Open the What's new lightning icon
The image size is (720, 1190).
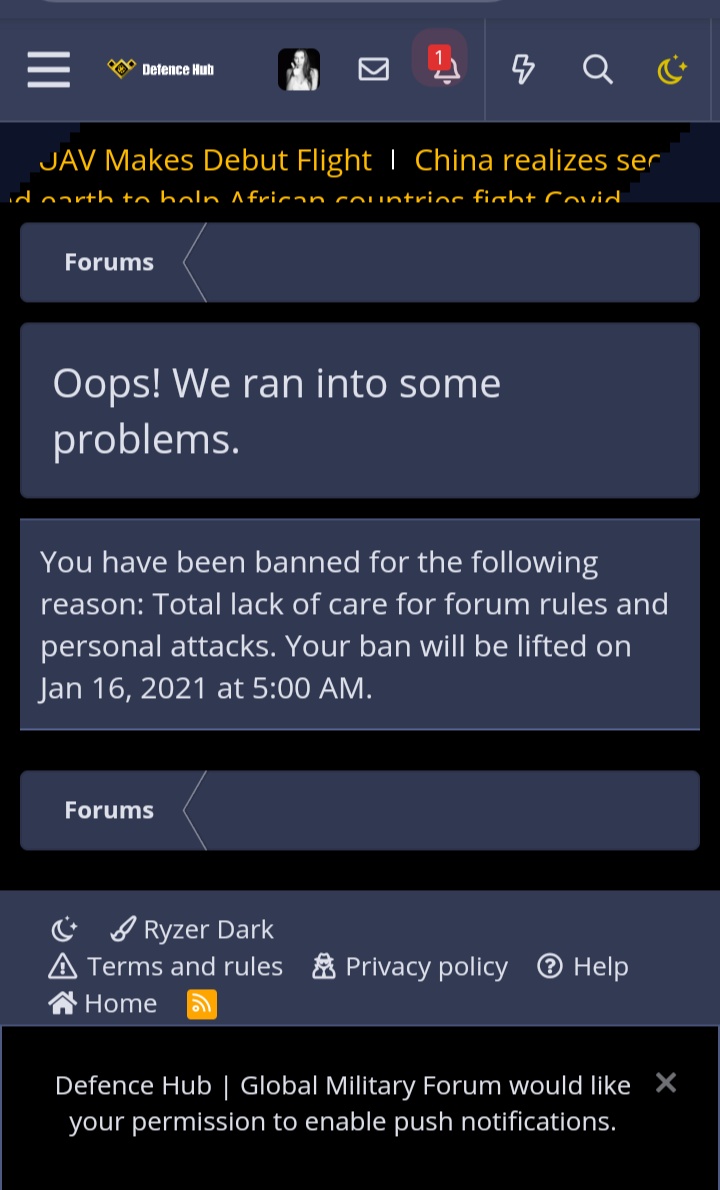[x=523, y=69]
